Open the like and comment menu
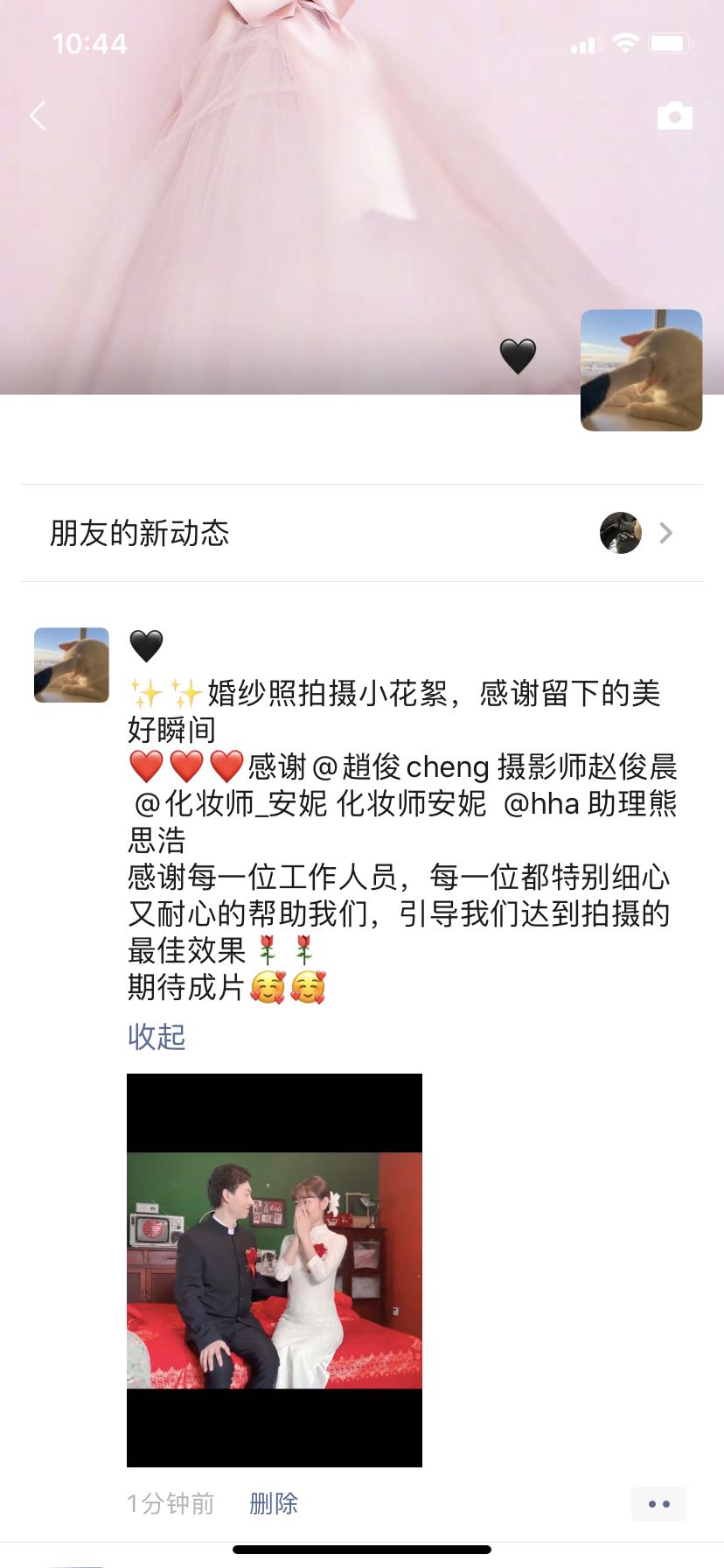Screen dimensions: 724x1568 pyautogui.click(x=658, y=1504)
